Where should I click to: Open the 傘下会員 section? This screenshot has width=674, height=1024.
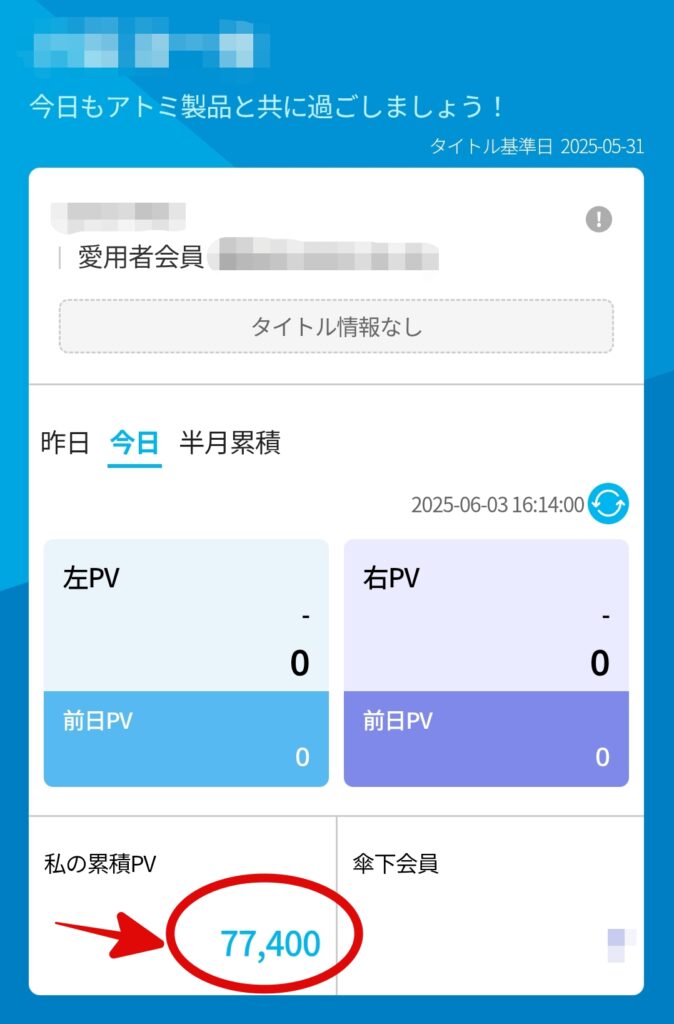pyautogui.click(x=490, y=905)
